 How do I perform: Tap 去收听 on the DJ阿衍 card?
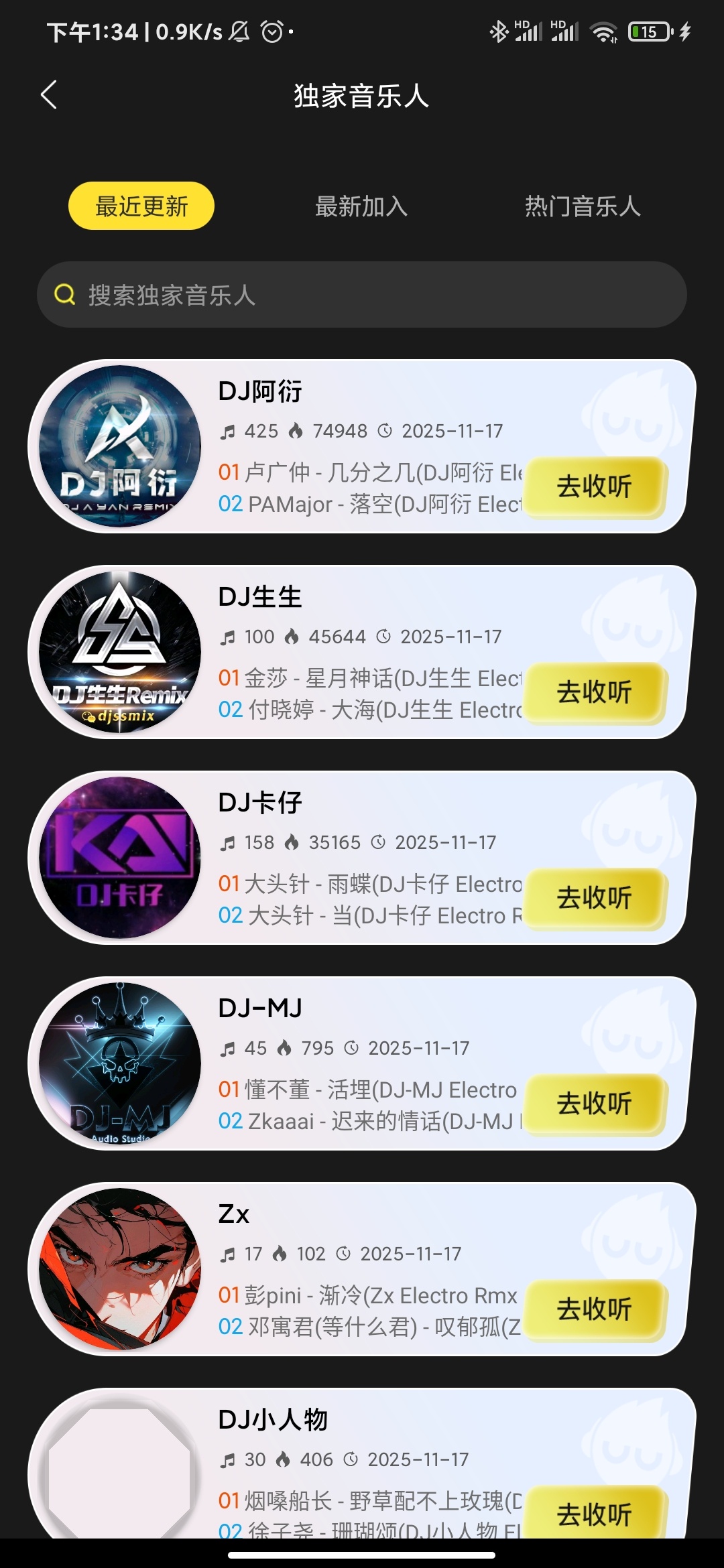595,486
